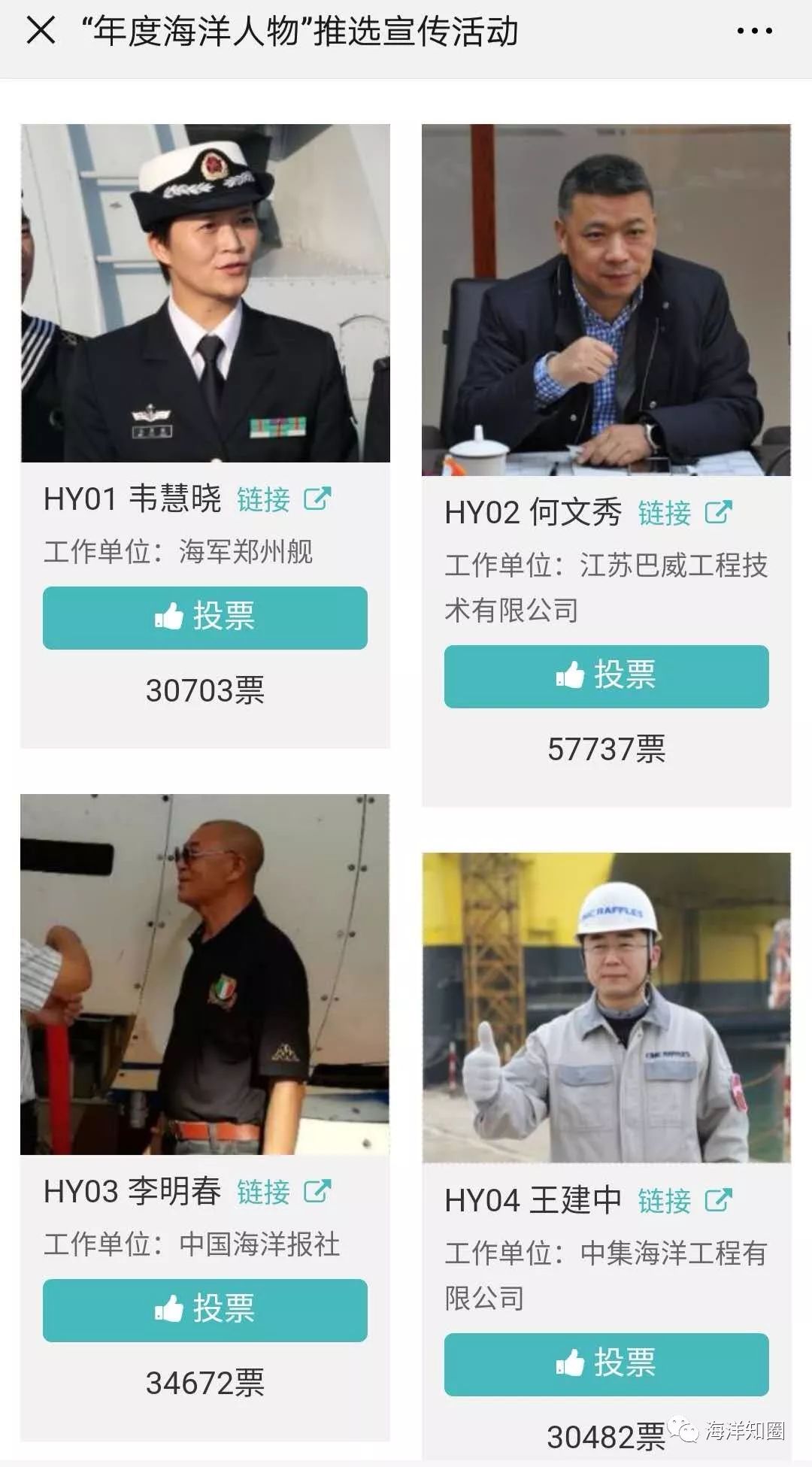Open the 链接 link for 韦慧晓
The height and width of the screenshot is (1467, 812).
(283, 499)
